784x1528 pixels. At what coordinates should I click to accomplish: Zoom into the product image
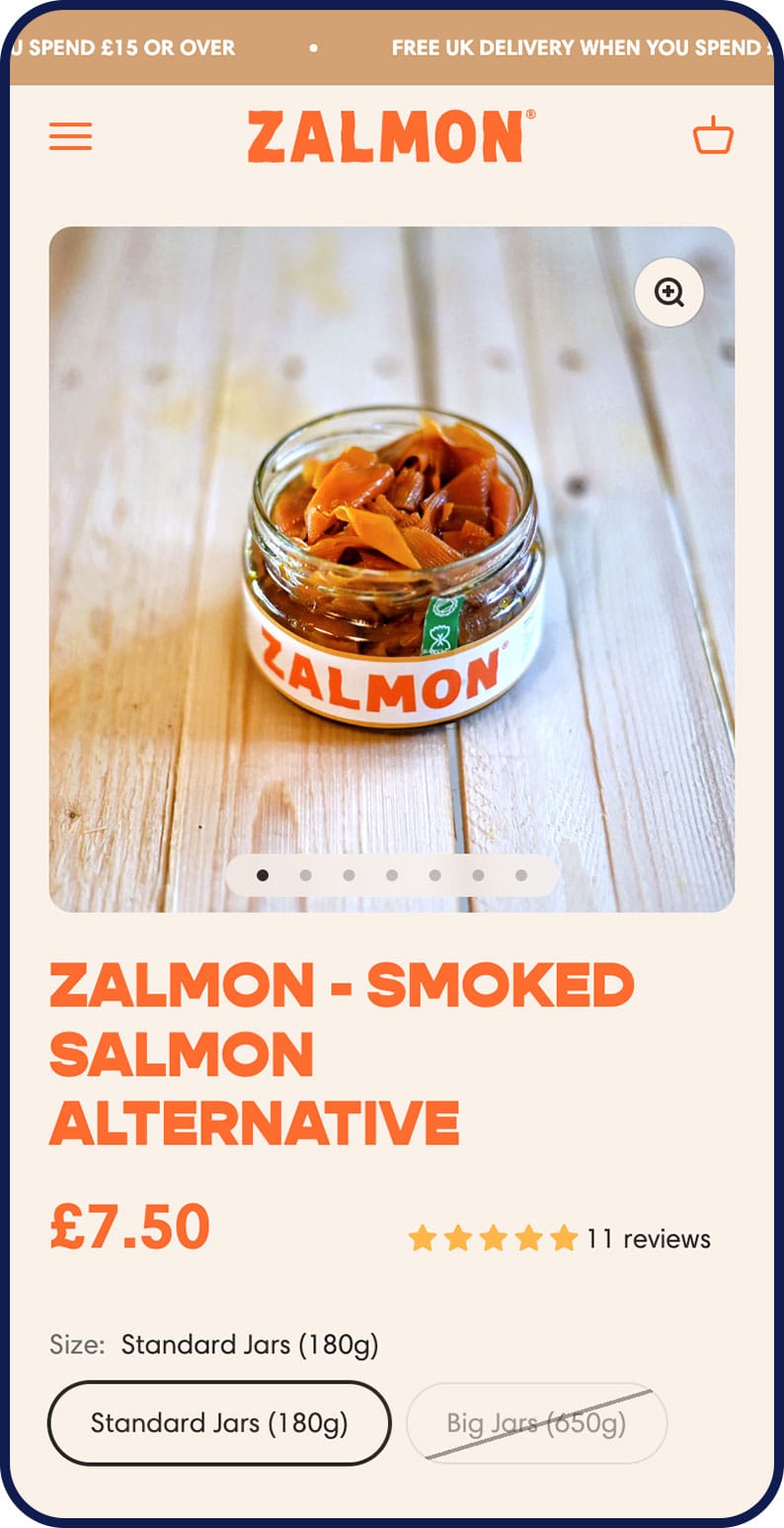[x=668, y=292]
